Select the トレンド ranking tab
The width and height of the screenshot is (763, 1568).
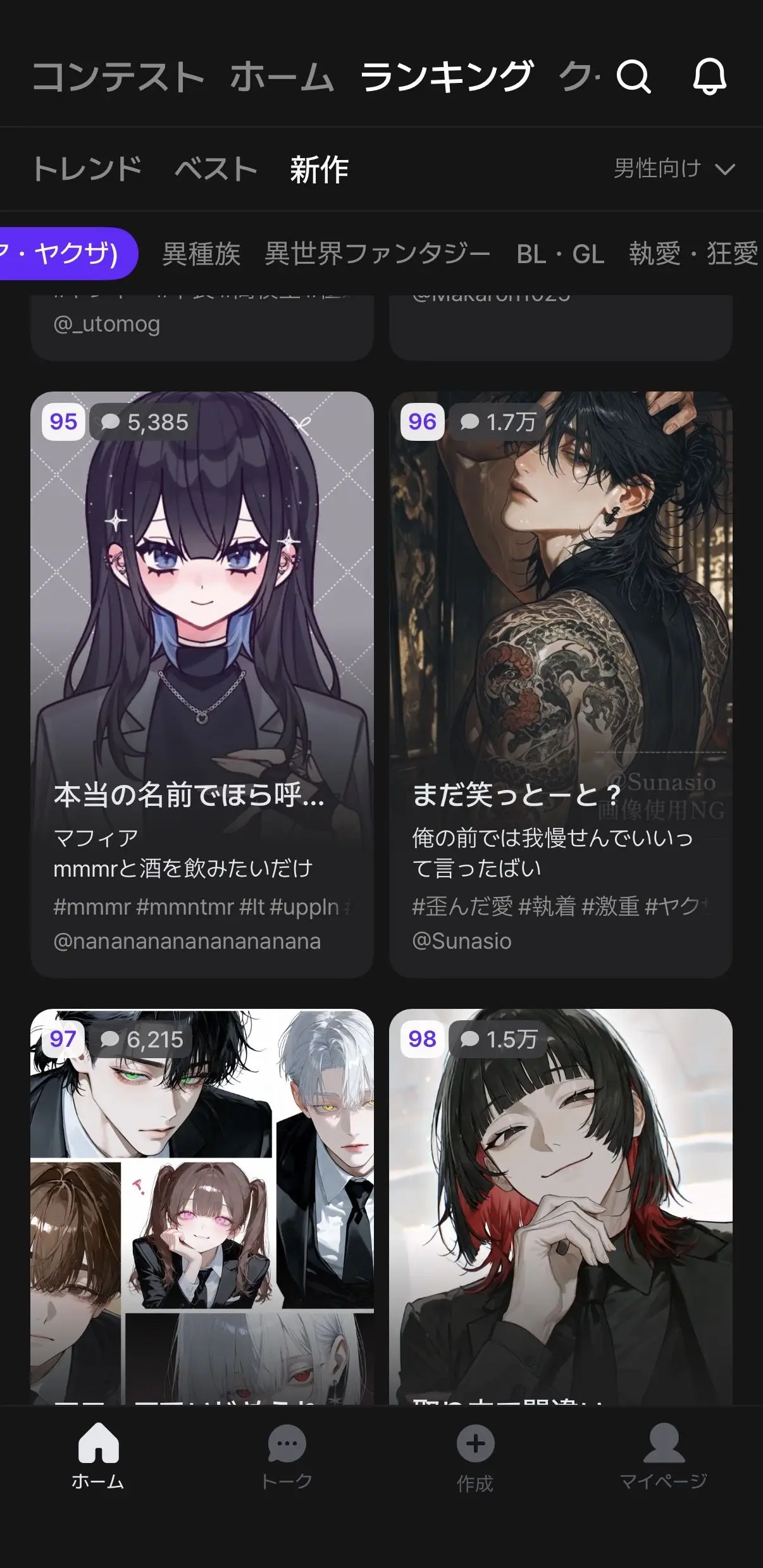coord(87,169)
